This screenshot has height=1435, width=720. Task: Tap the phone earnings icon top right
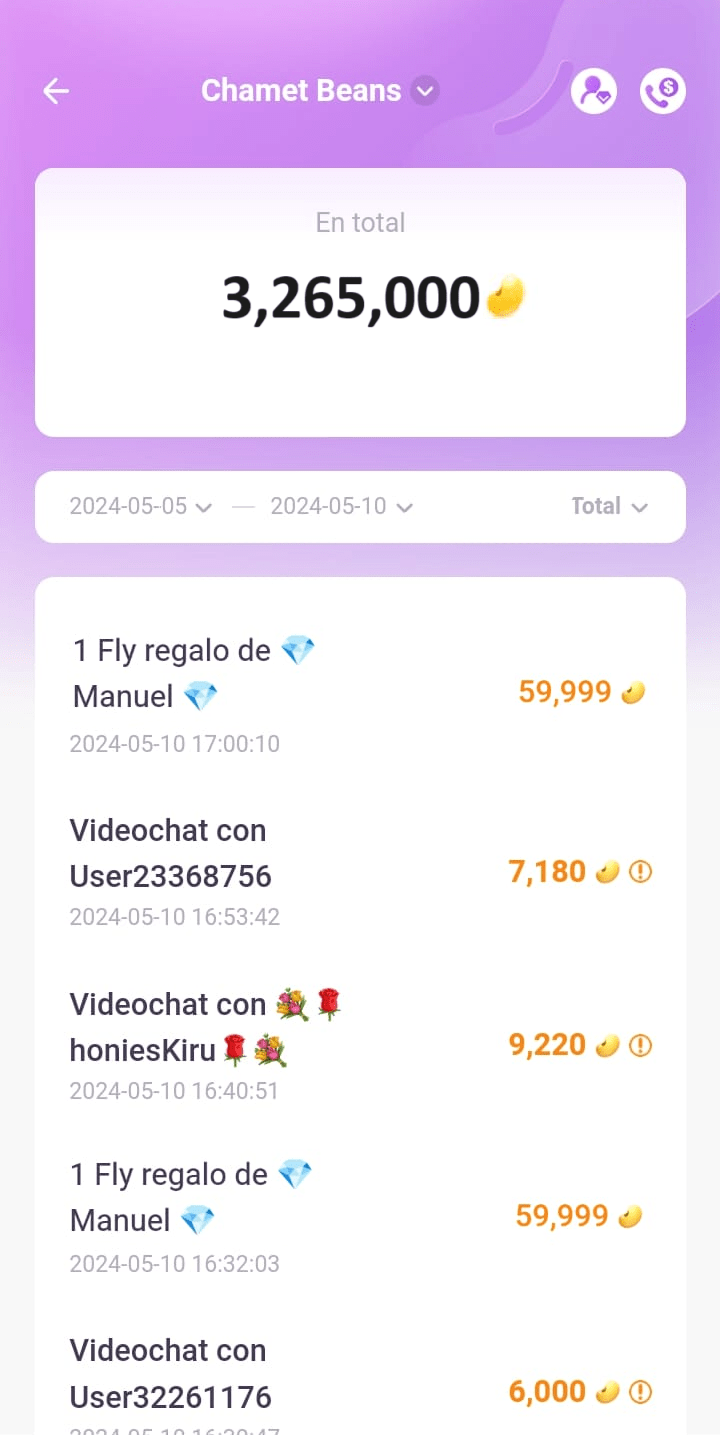(x=662, y=91)
